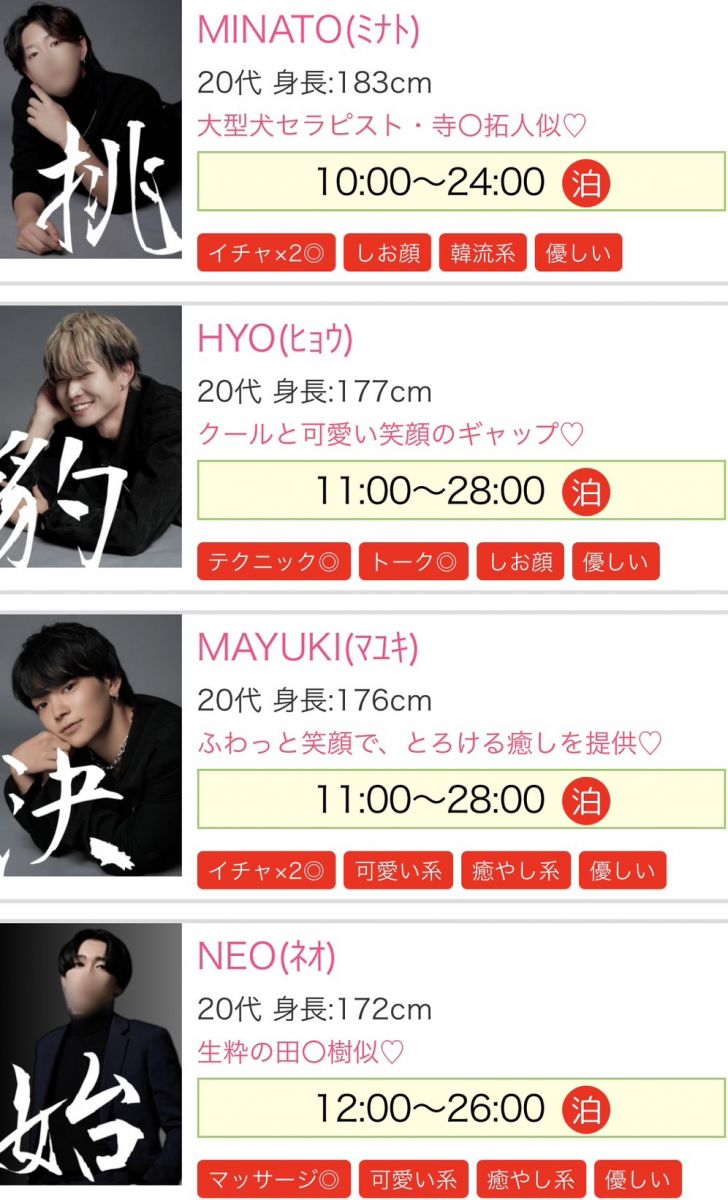Viewport: 728px width, 1200px height.
Task: Go to NEO(ネオ) profile link
Action: coord(266,957)
